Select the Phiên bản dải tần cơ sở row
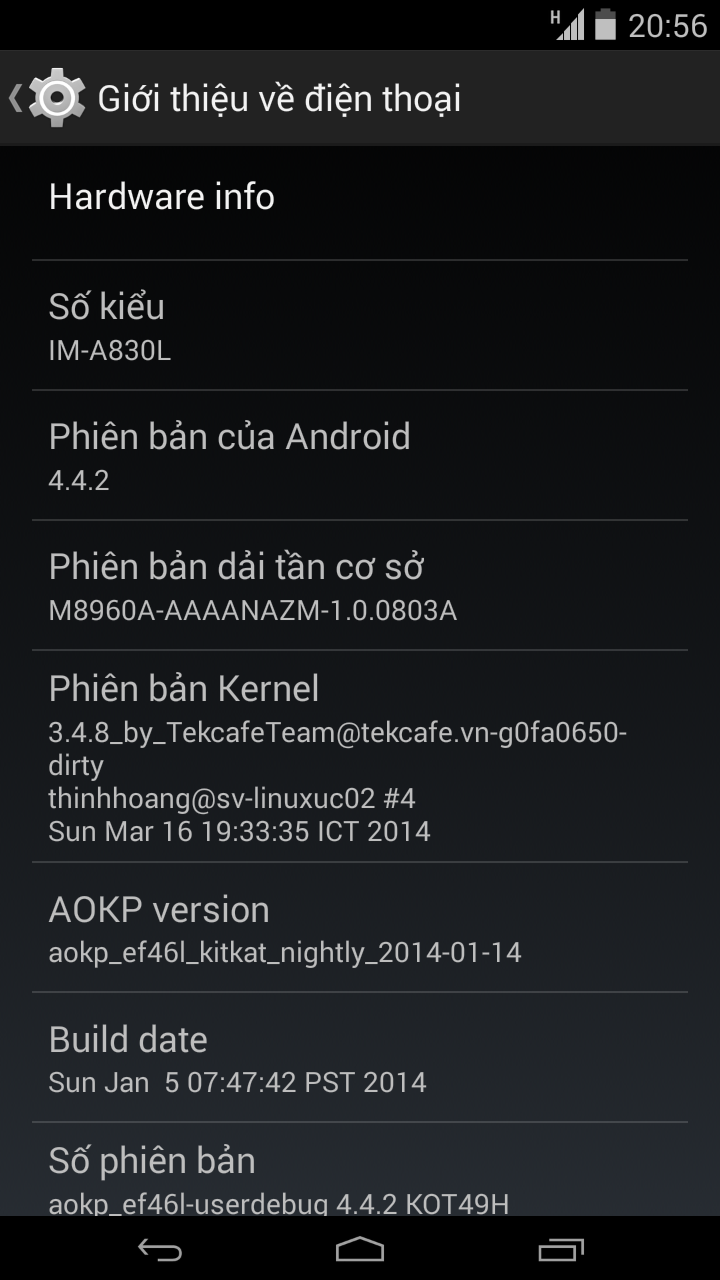The width and height of the screenshot is (720, 1280). pos(360,586)
